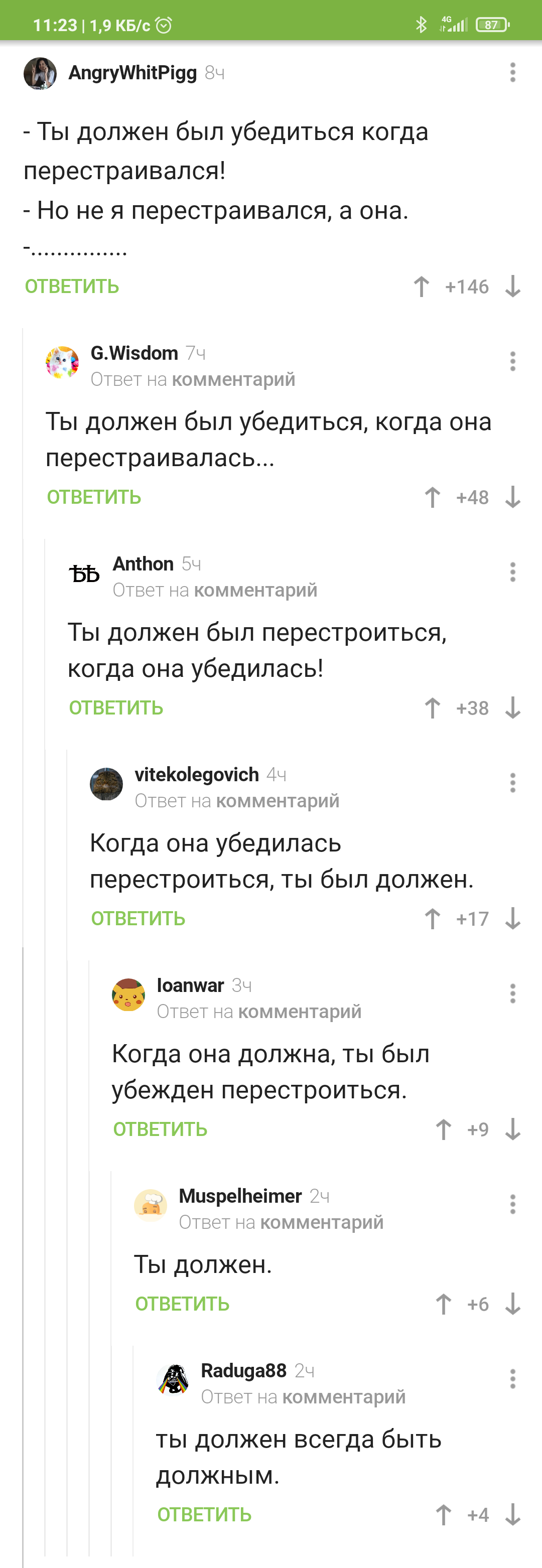Upvote G.Wisdom's comment
Screen dimensions: 542x1568
coord(433,497)
